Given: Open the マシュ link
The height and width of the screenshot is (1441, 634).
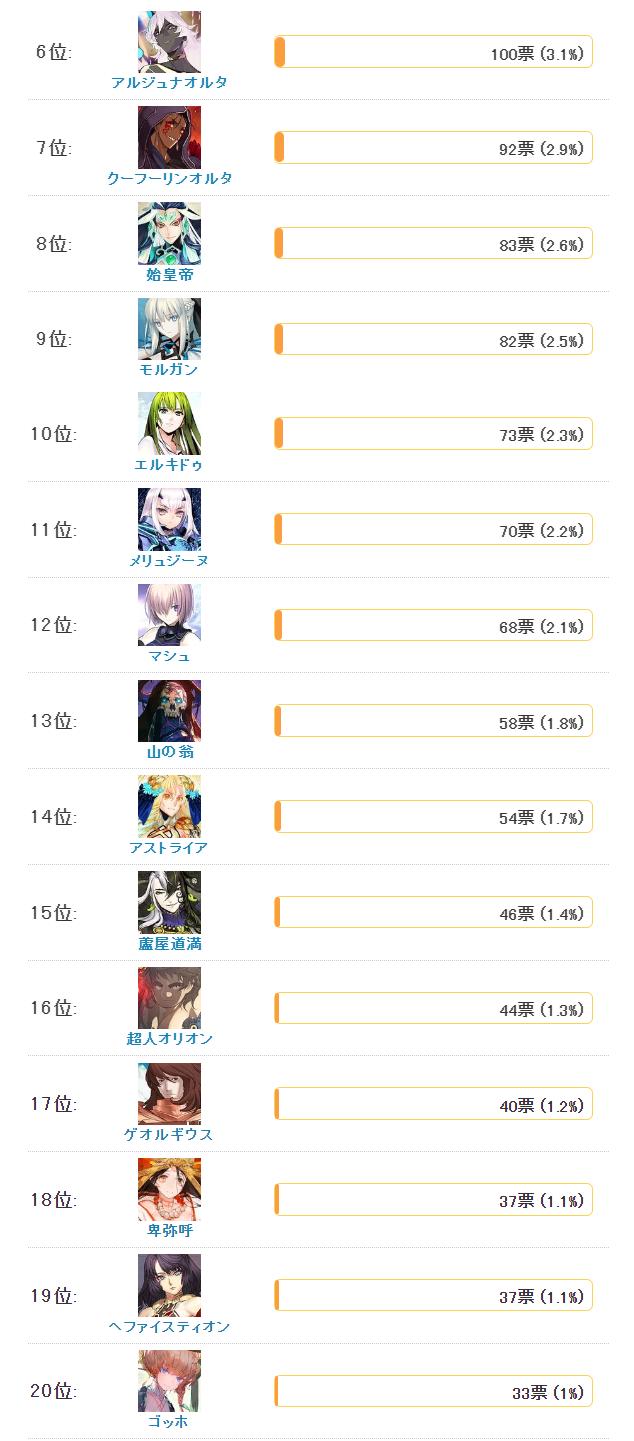Looking at the screenshot, I should pos(169,656).
